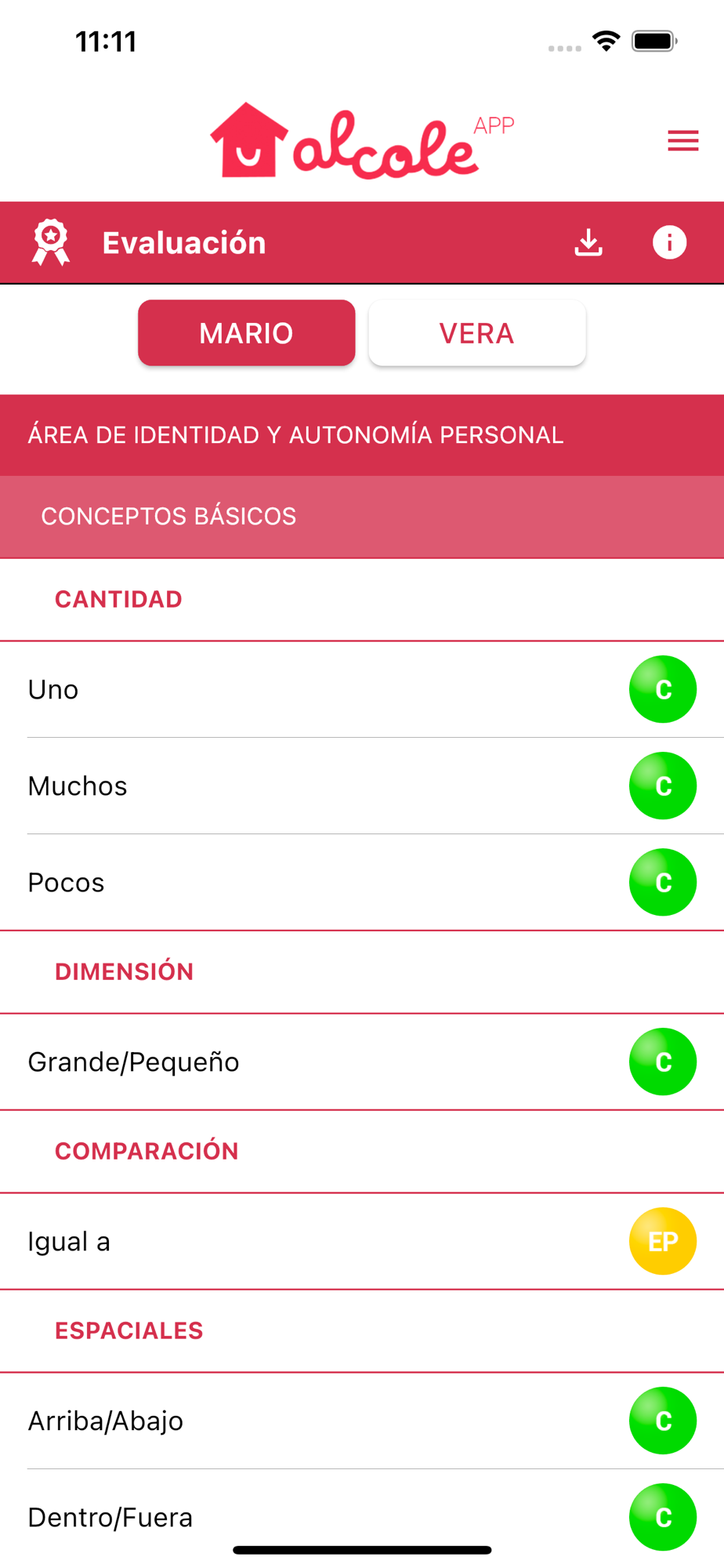This screenshot has height=1568, width=724.
Task: Tap the C badge for Arriba/Abajo
Action: 662,1421
